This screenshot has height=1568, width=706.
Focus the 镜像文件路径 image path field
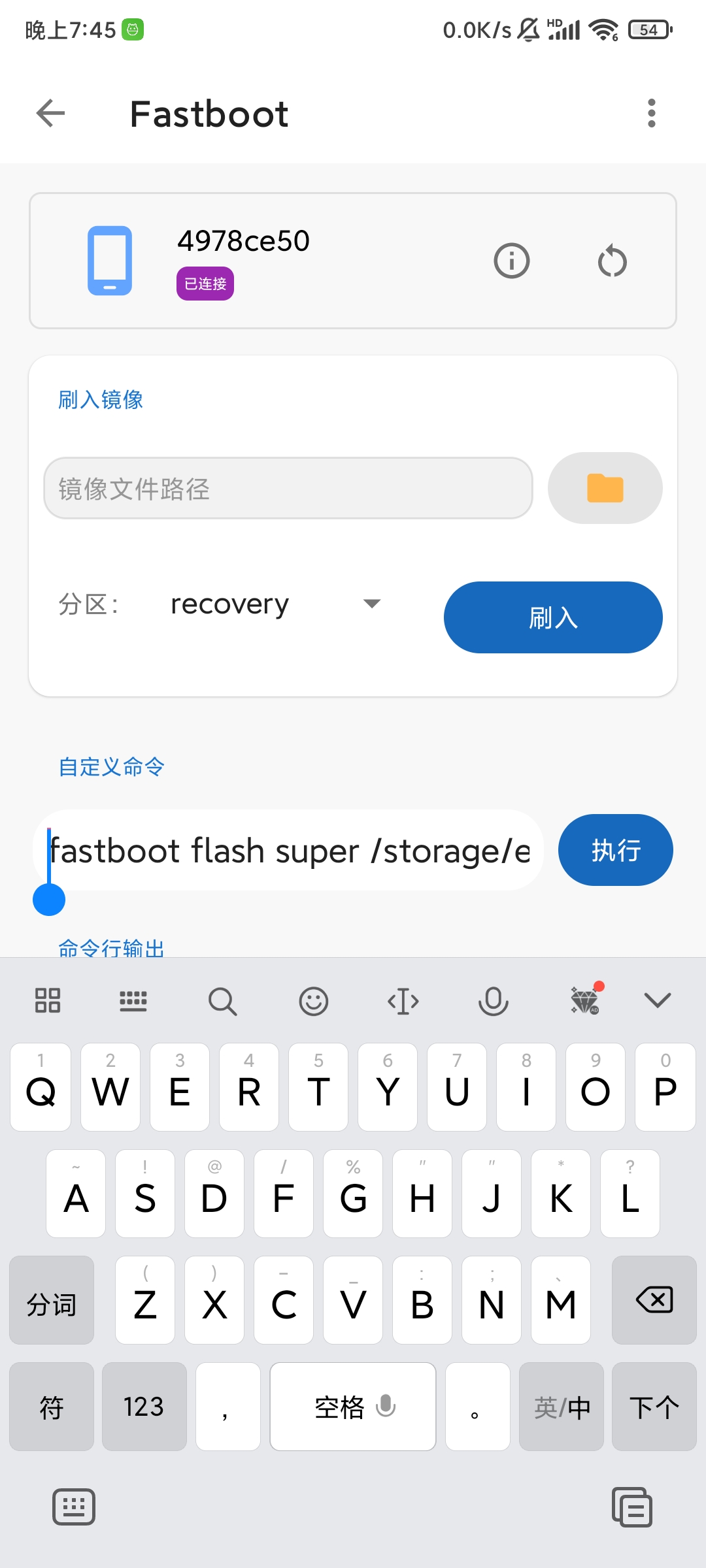[x=288, y=488]
